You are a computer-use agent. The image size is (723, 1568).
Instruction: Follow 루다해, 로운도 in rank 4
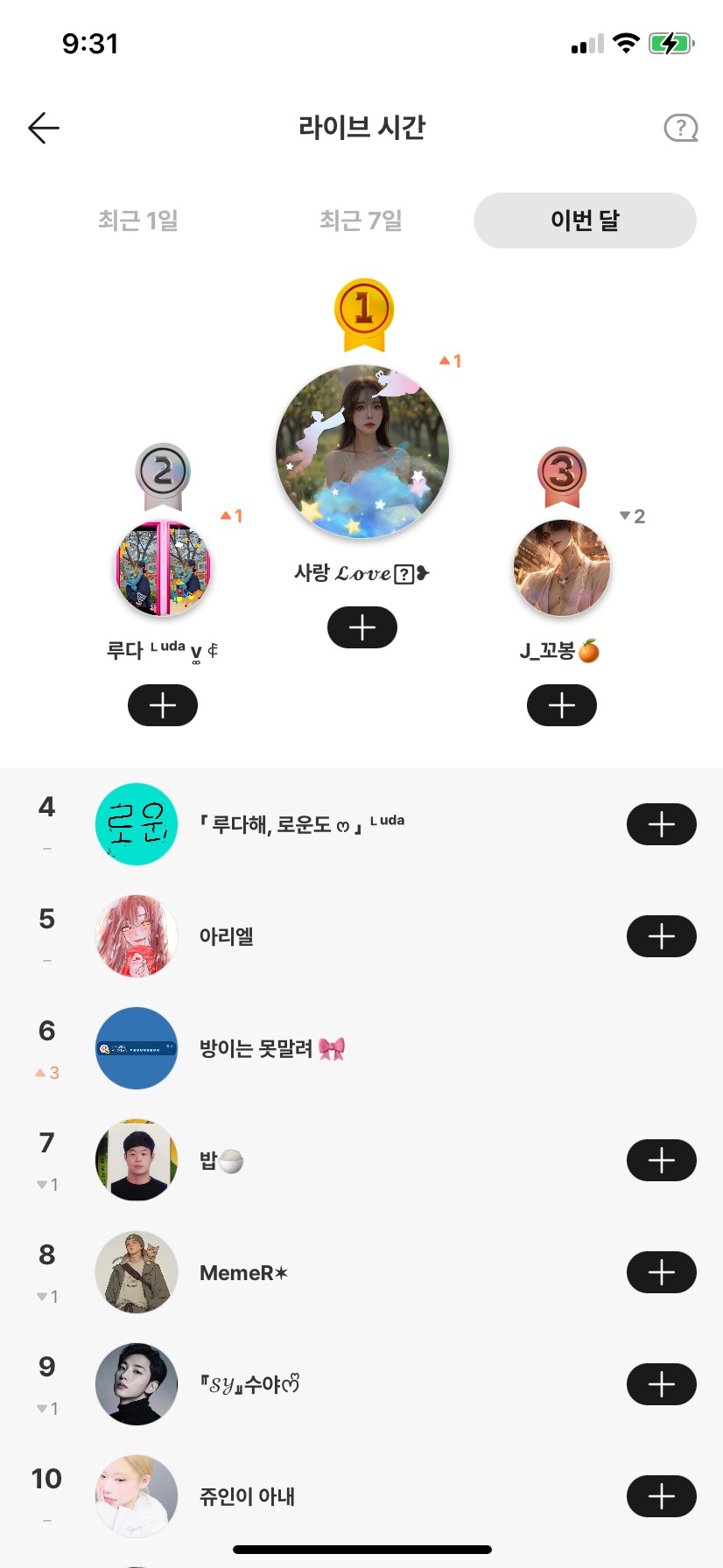[661, 824]
